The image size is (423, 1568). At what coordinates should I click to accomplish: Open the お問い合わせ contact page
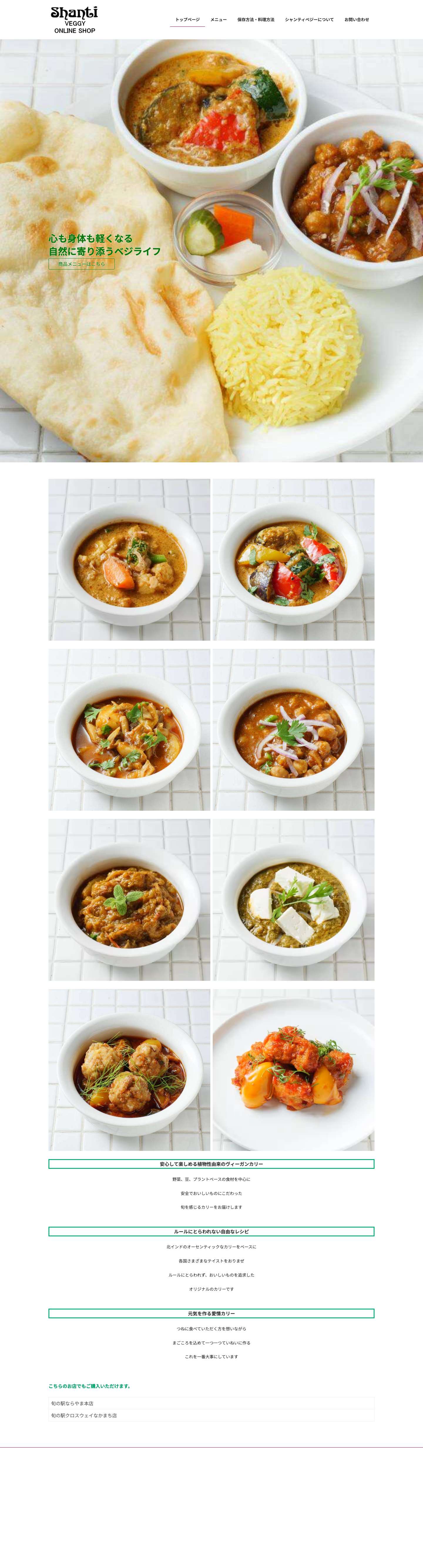pos(357,19)
